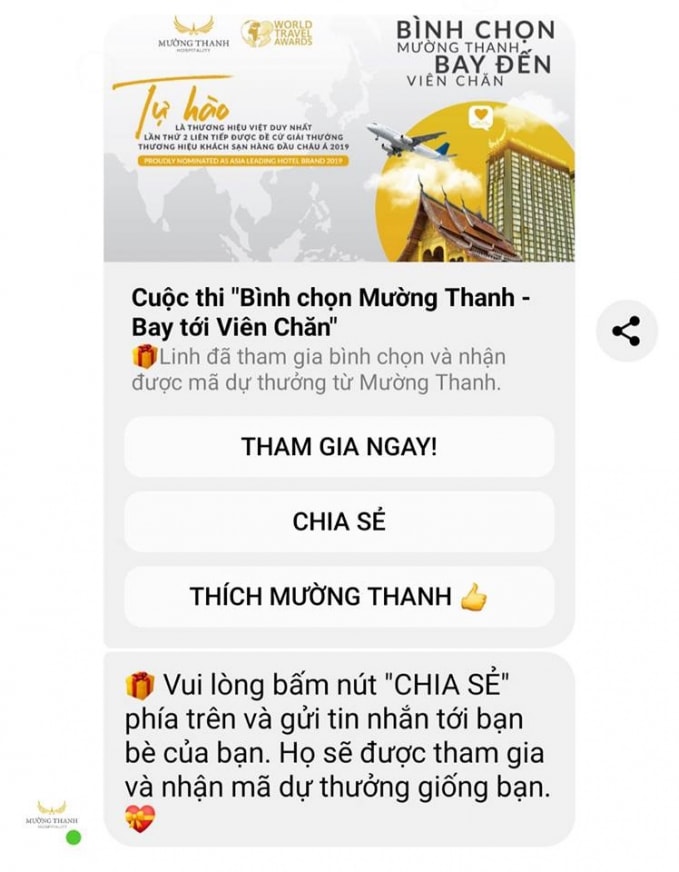
Task: Tap THÍCH MƯỜNG THANH button
Action: [339, 597]
